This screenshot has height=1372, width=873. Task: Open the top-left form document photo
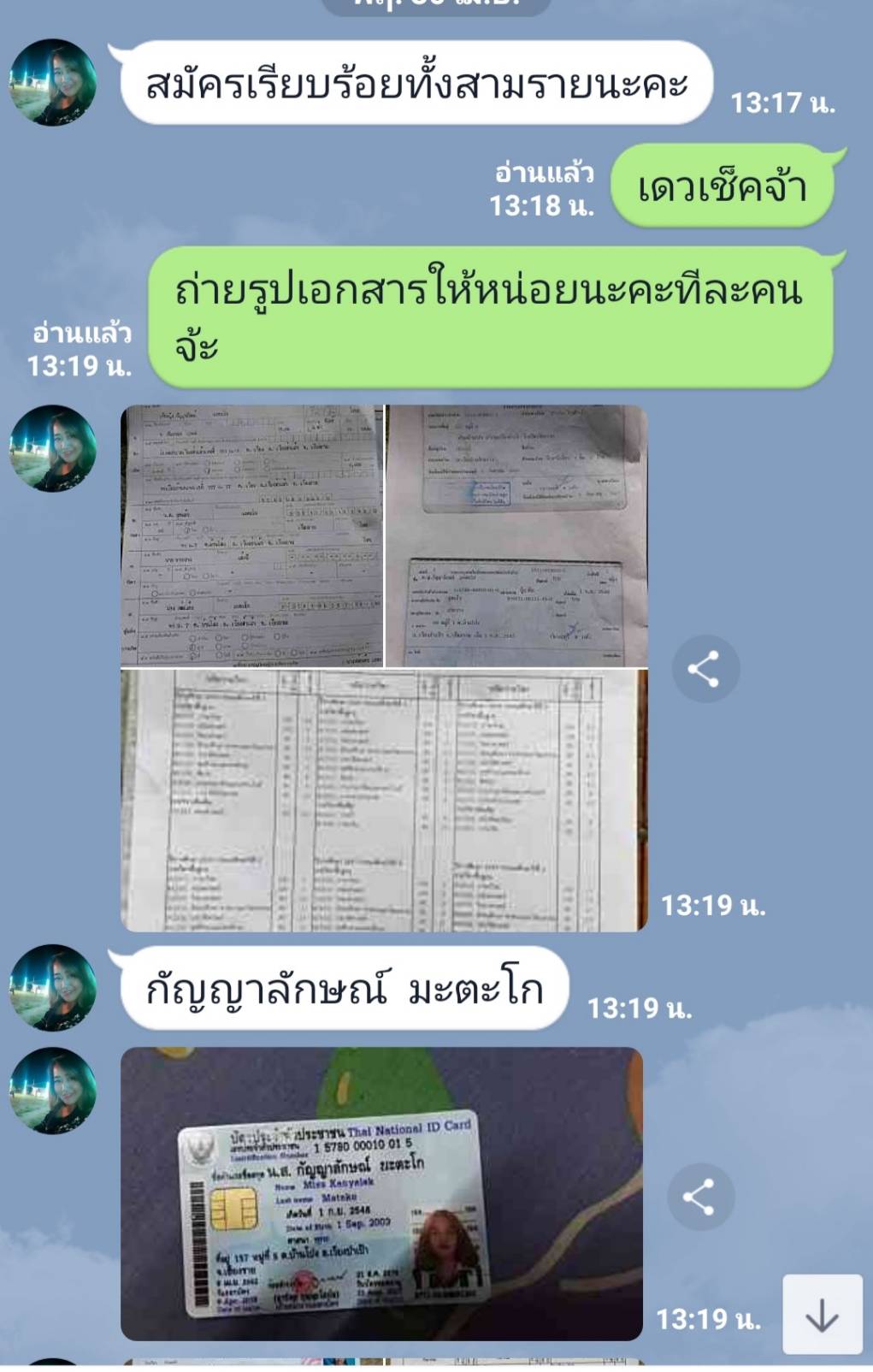click(252, 536)
